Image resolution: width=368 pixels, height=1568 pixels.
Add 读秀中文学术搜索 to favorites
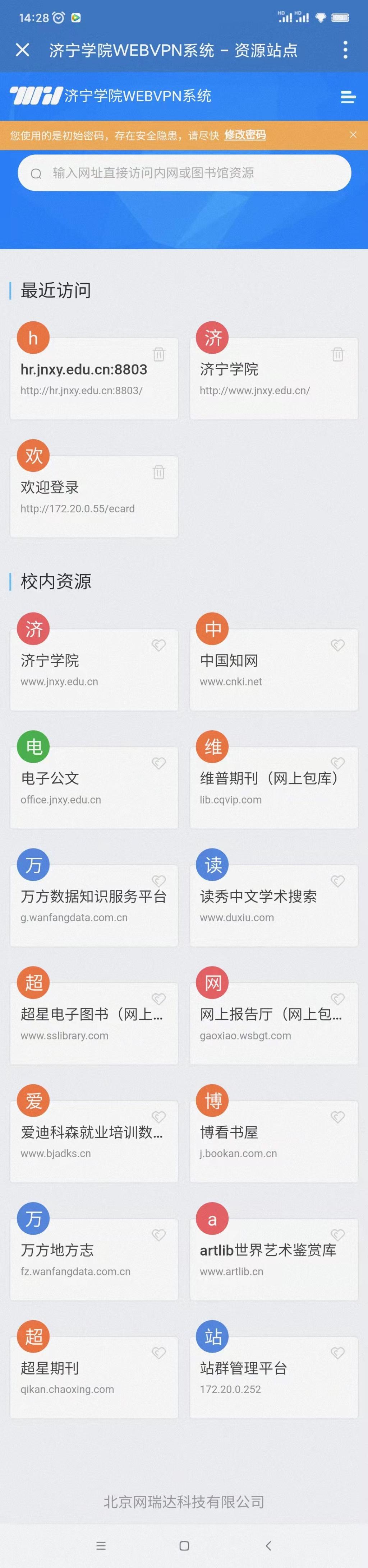(x=337, y=881)
